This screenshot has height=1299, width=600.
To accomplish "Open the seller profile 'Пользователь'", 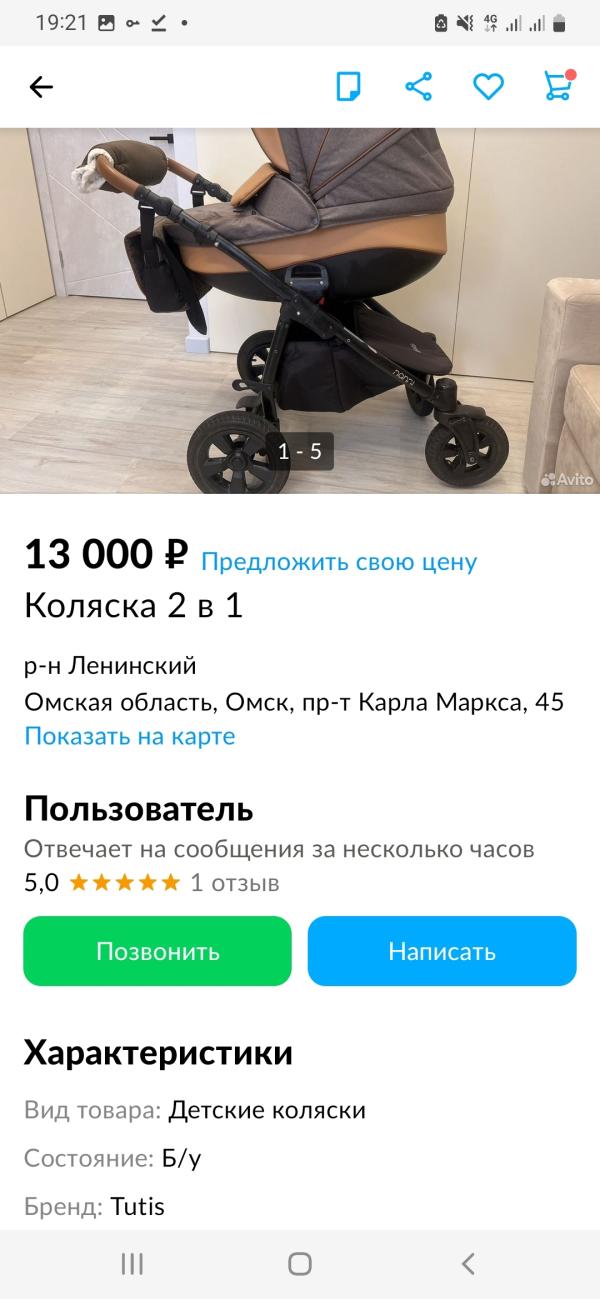I will (x=139, y=808).
